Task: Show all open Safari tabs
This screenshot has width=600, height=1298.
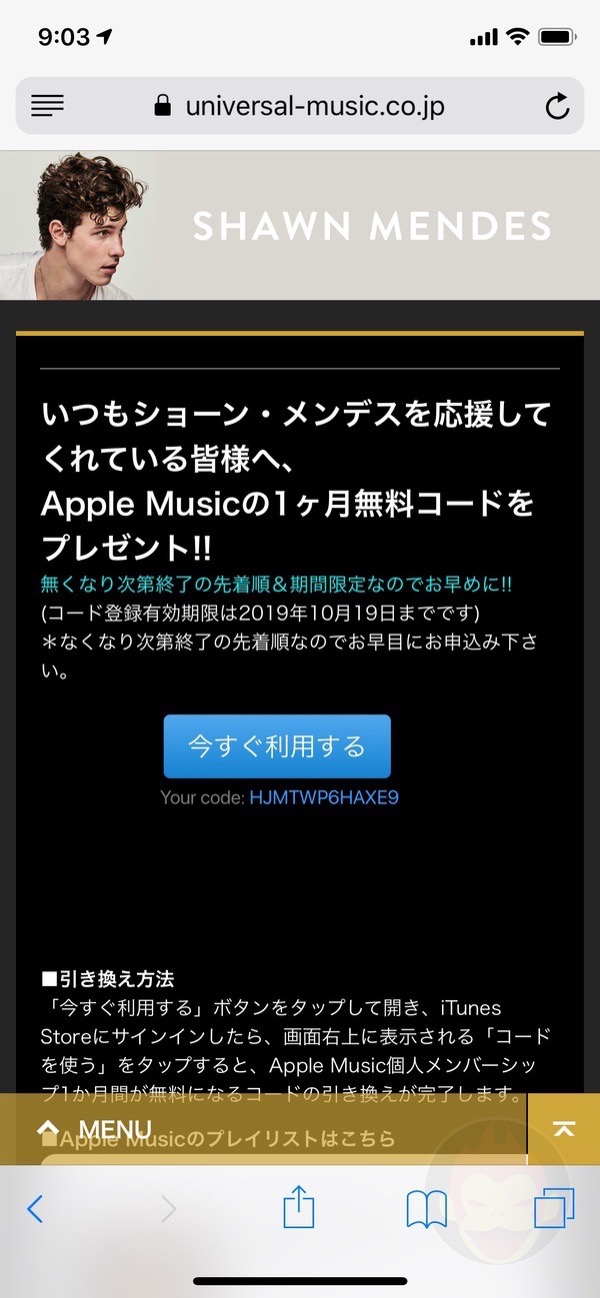Action: pos(554,1210)
